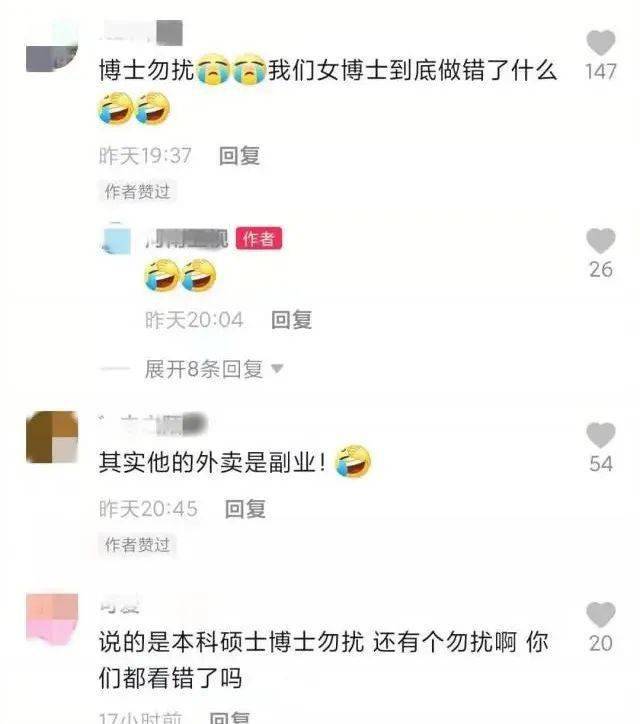Reply to the comment posted 昨天20:45
The width and height of the screenshot is (640, 724).
245,508
